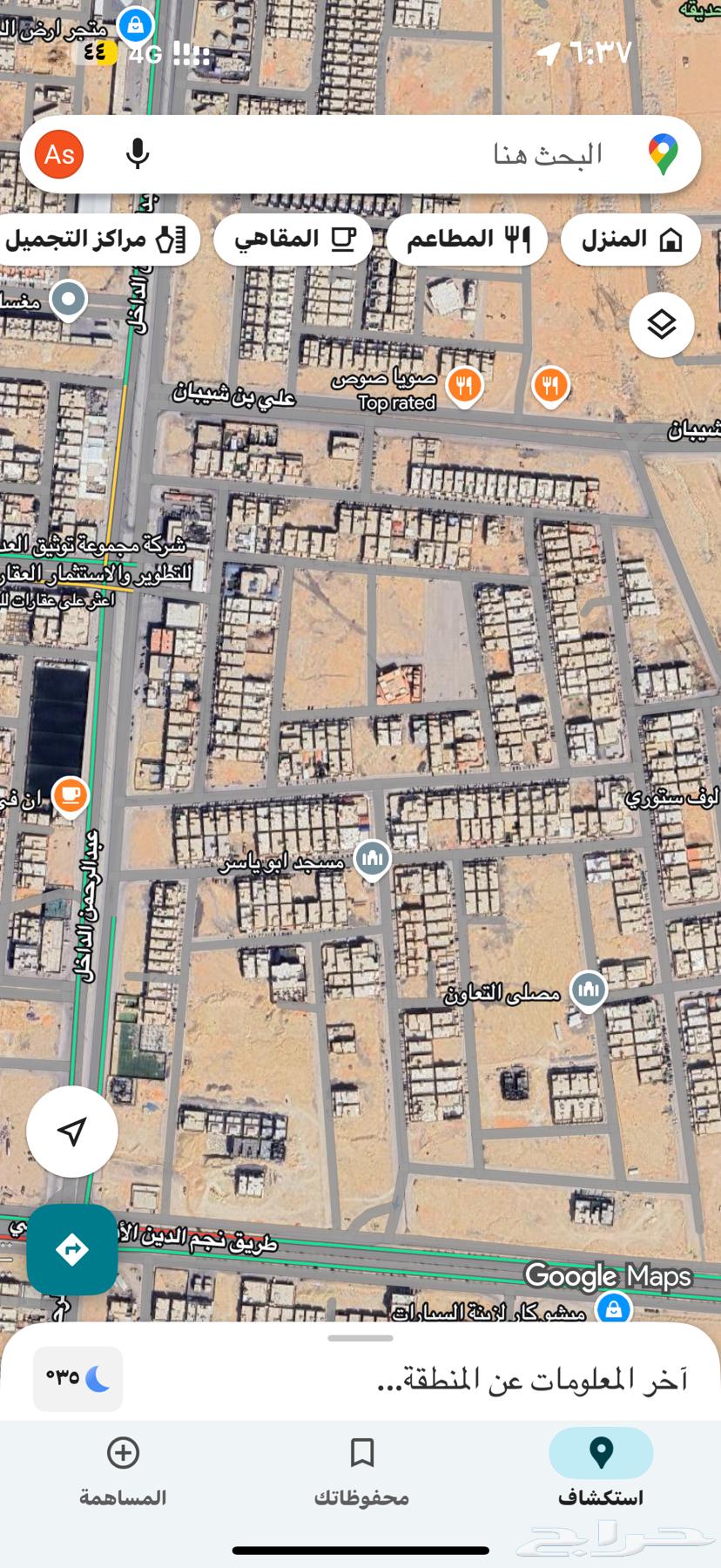Open the مصلى التعاون map pin
This screenshot has height=1568, width=721.
[x=589, y=990]
